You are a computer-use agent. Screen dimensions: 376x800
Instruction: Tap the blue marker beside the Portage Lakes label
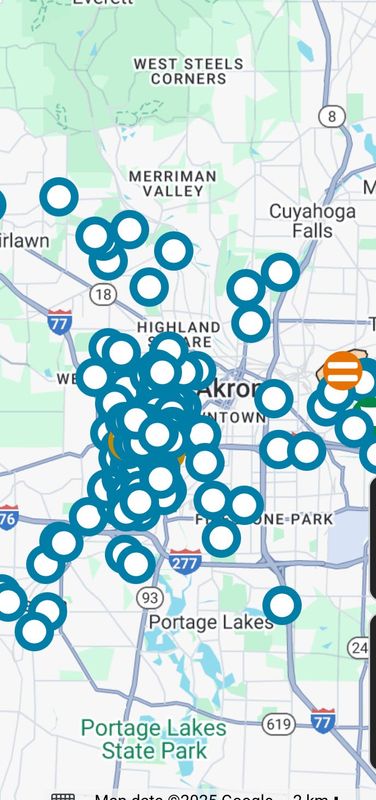(282, 605)
